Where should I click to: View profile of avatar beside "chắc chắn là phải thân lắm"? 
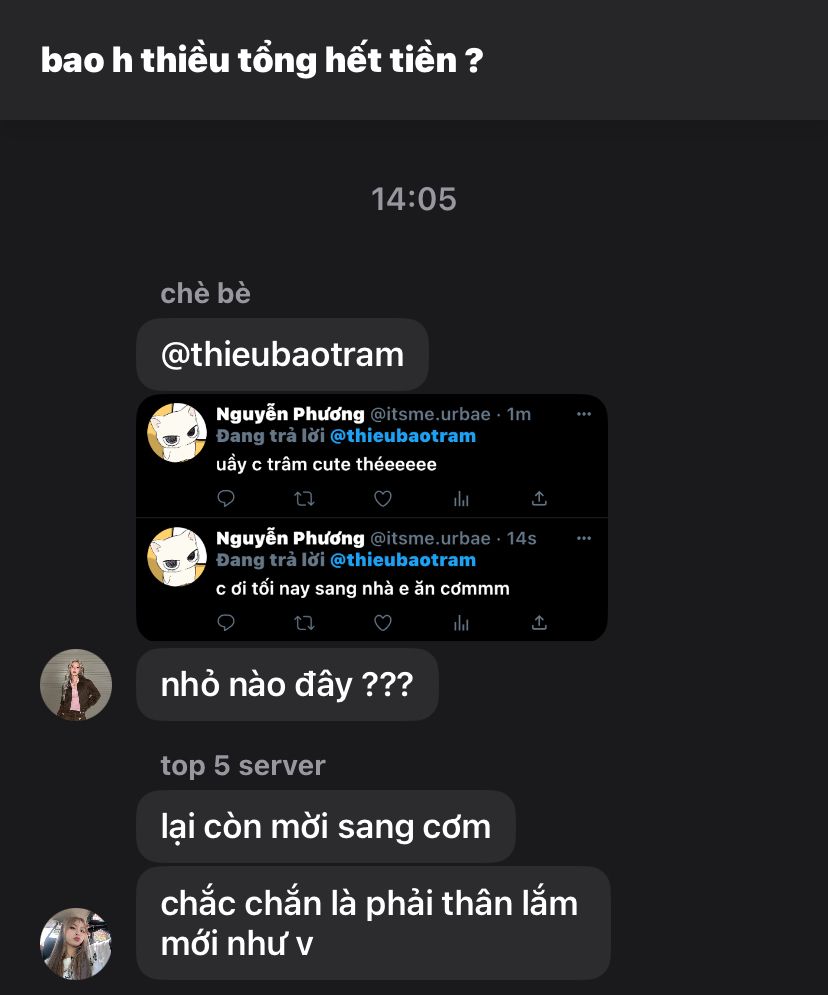tap(75, 944)
